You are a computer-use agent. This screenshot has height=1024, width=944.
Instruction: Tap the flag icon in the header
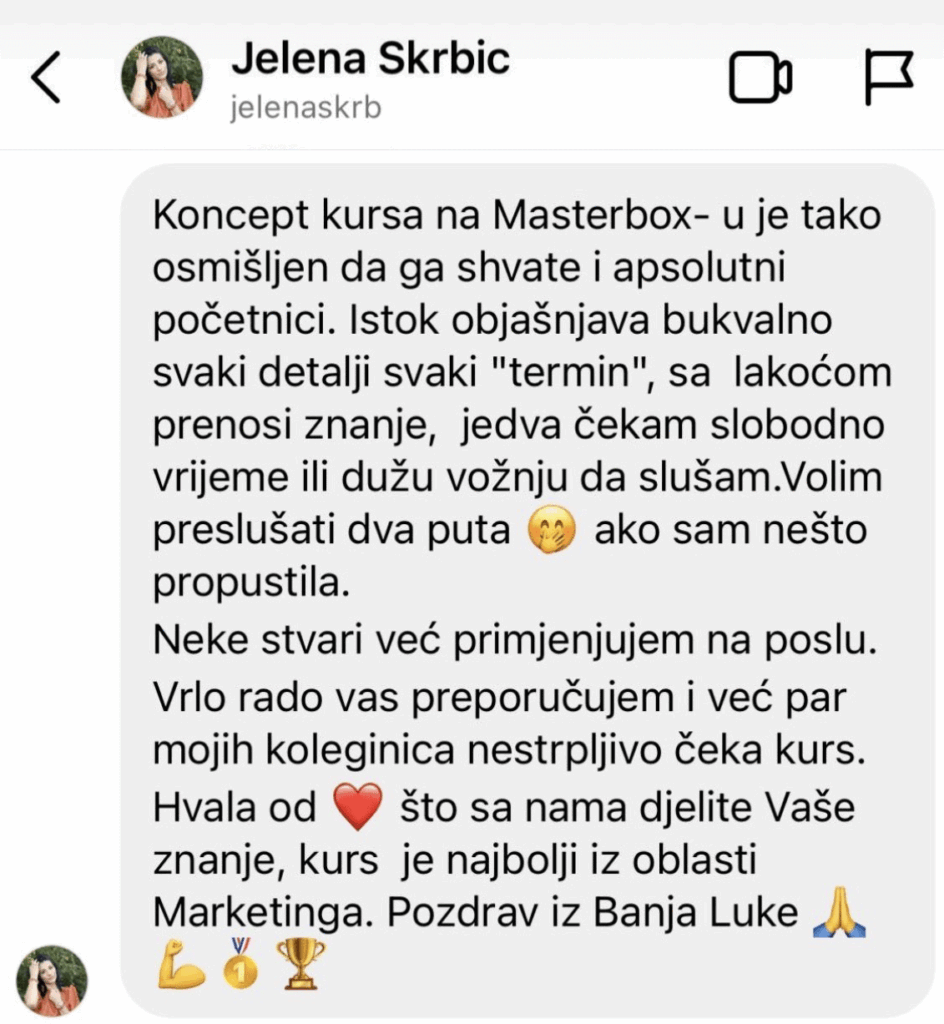point(888,79)
